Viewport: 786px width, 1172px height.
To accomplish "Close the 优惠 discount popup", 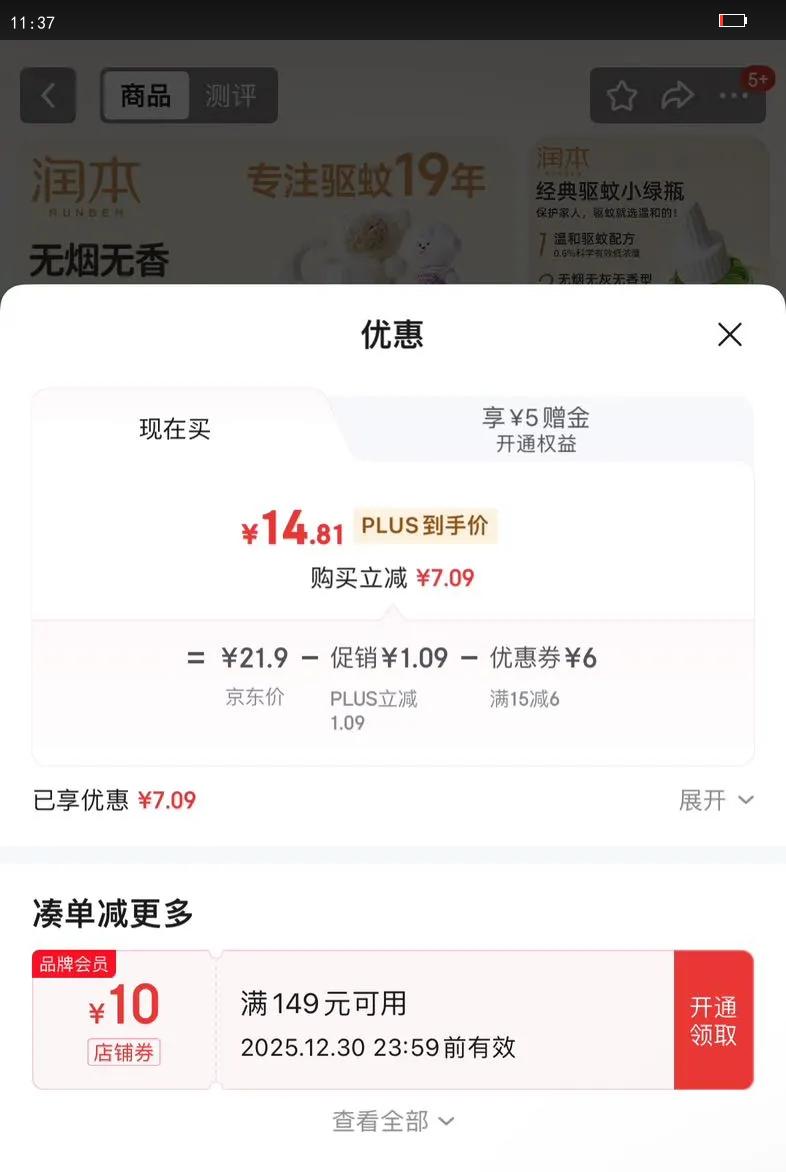I will (730, 334).
